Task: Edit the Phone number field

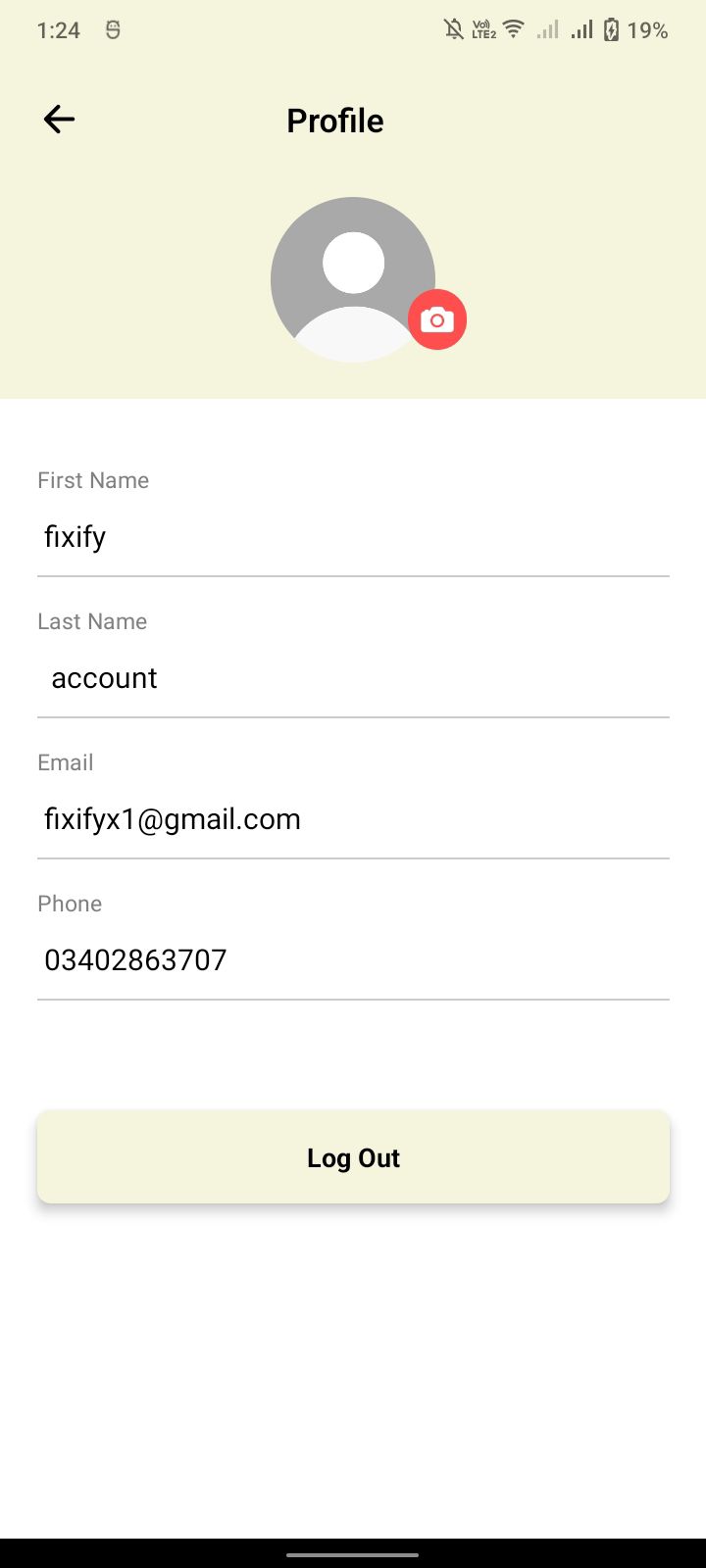Action: tap(353, 960)
